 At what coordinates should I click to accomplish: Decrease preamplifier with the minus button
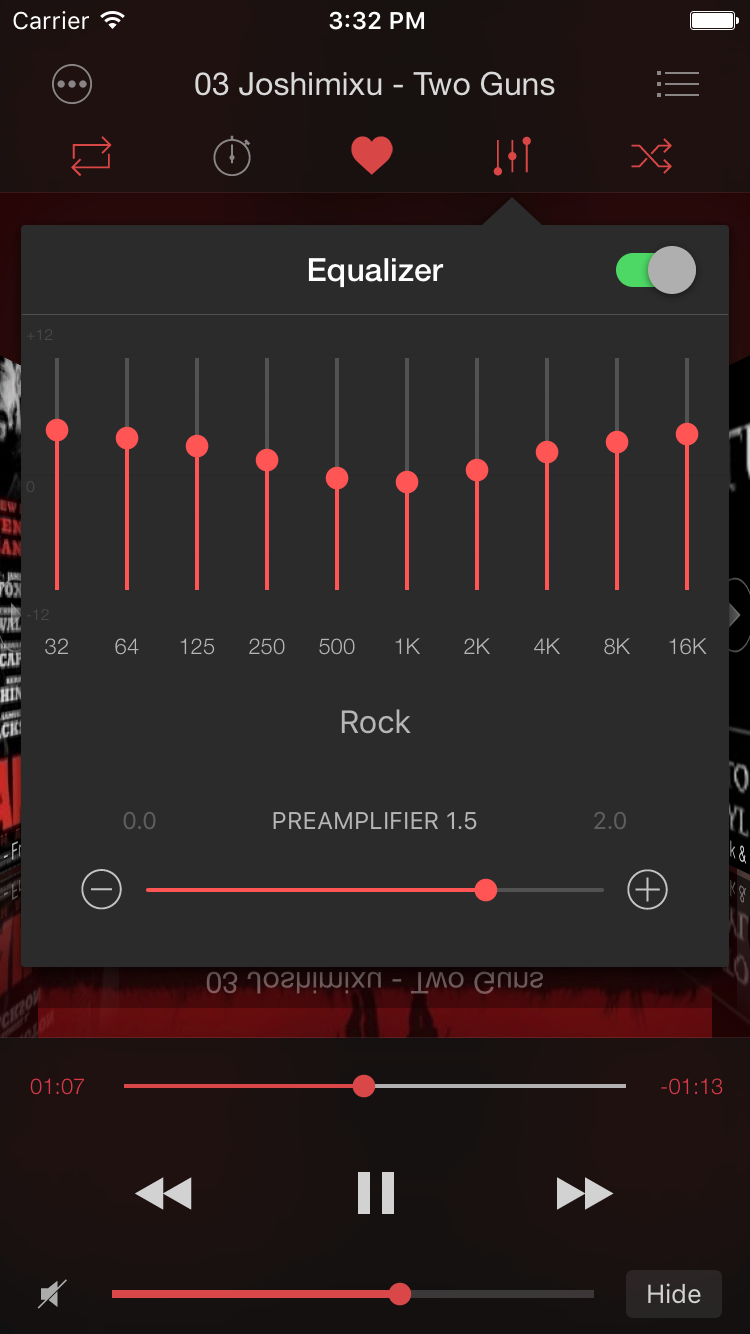(x=101, y=889)
